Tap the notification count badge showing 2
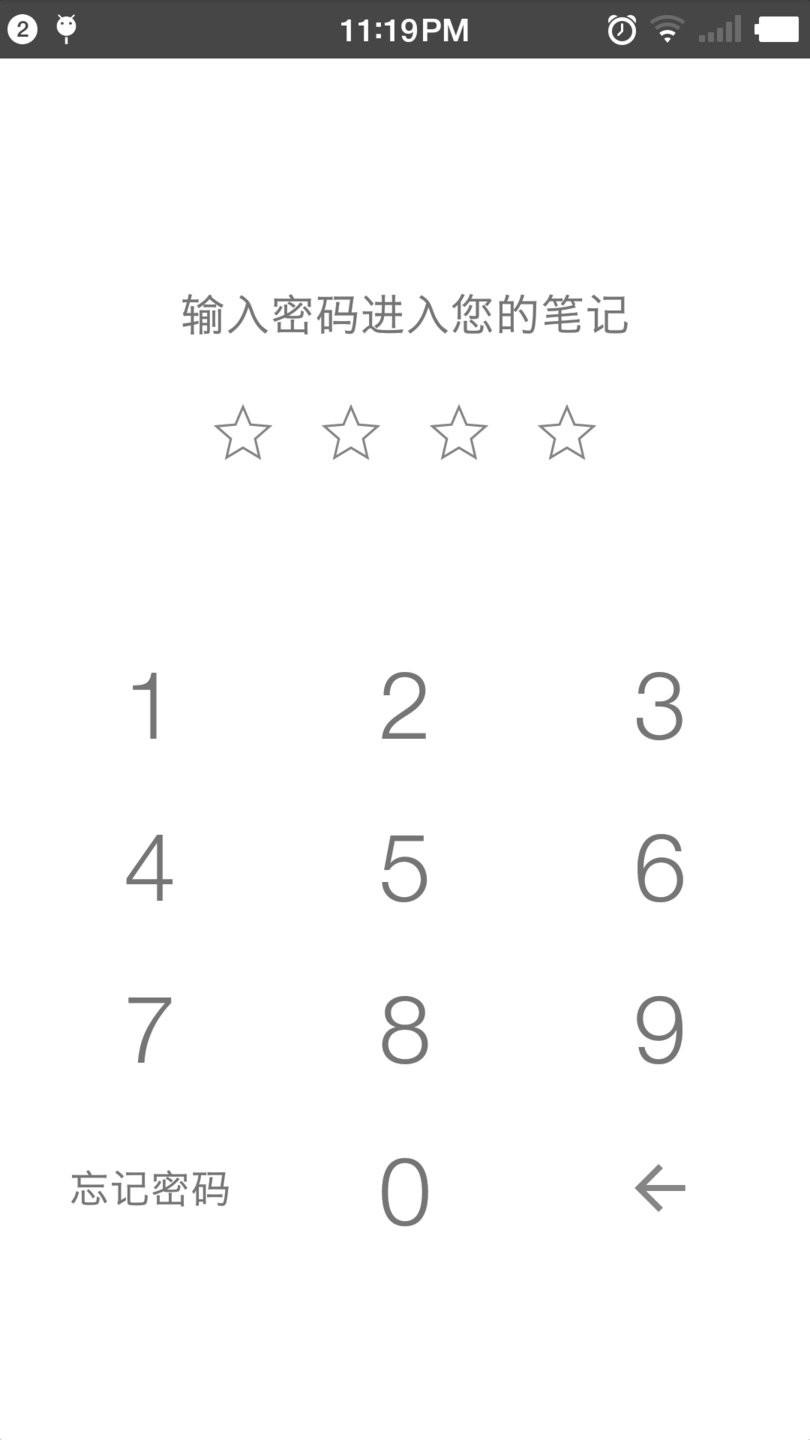Image resolution: width=810 pixels, height=1440 pixels. point(22,29)
